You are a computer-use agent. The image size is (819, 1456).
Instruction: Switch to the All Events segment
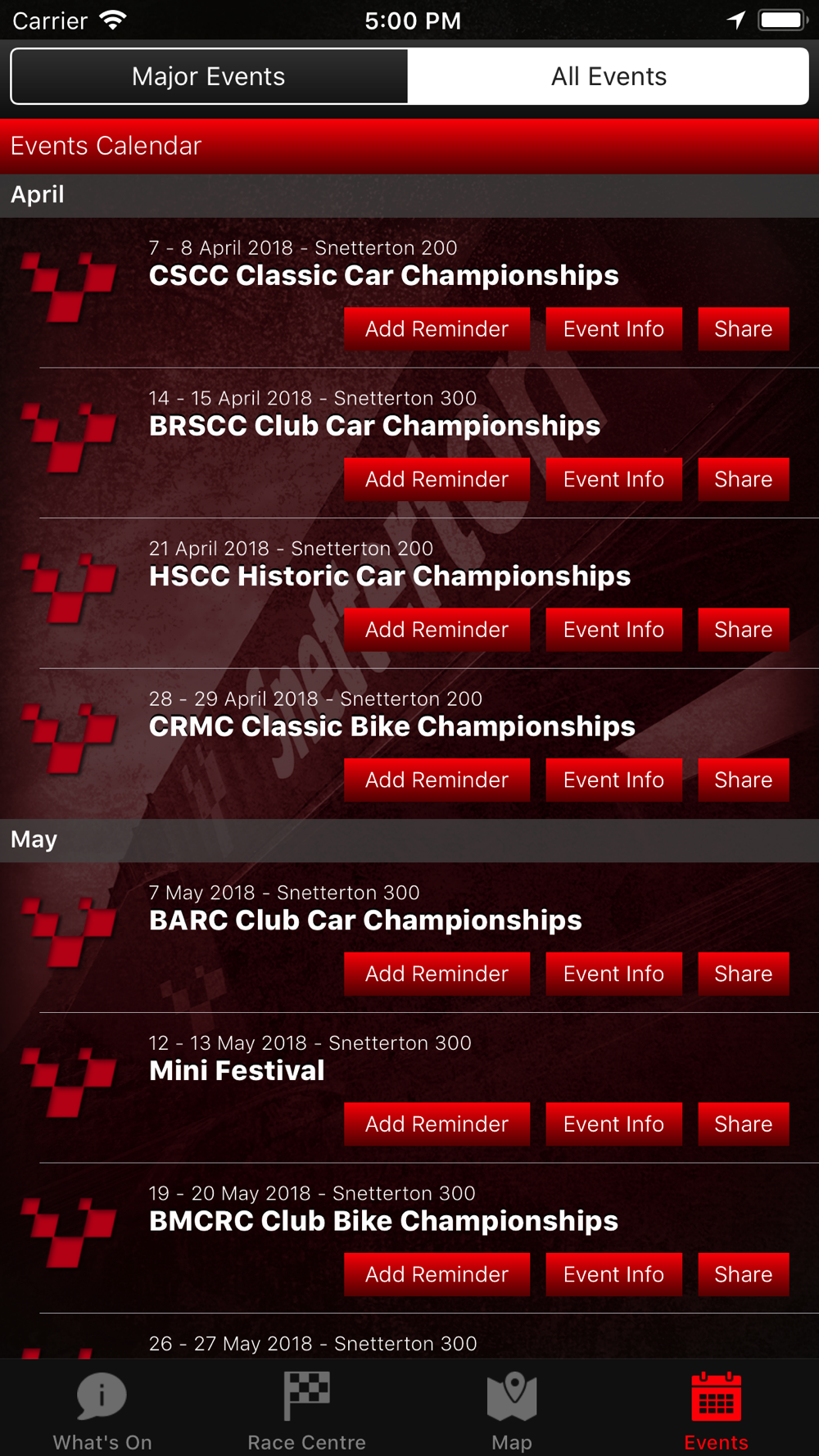tap(609, 76)
